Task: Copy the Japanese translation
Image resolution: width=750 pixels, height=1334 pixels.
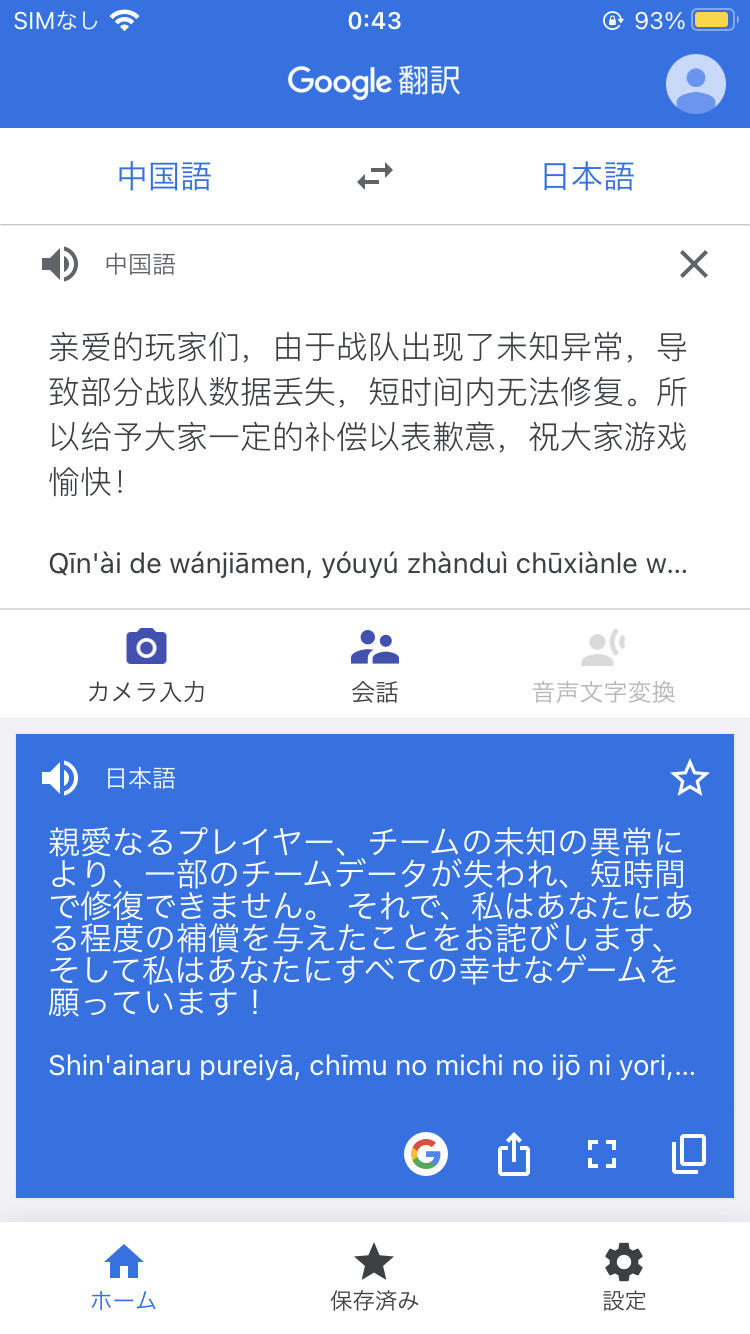Action: click(x=689, y=1154)
